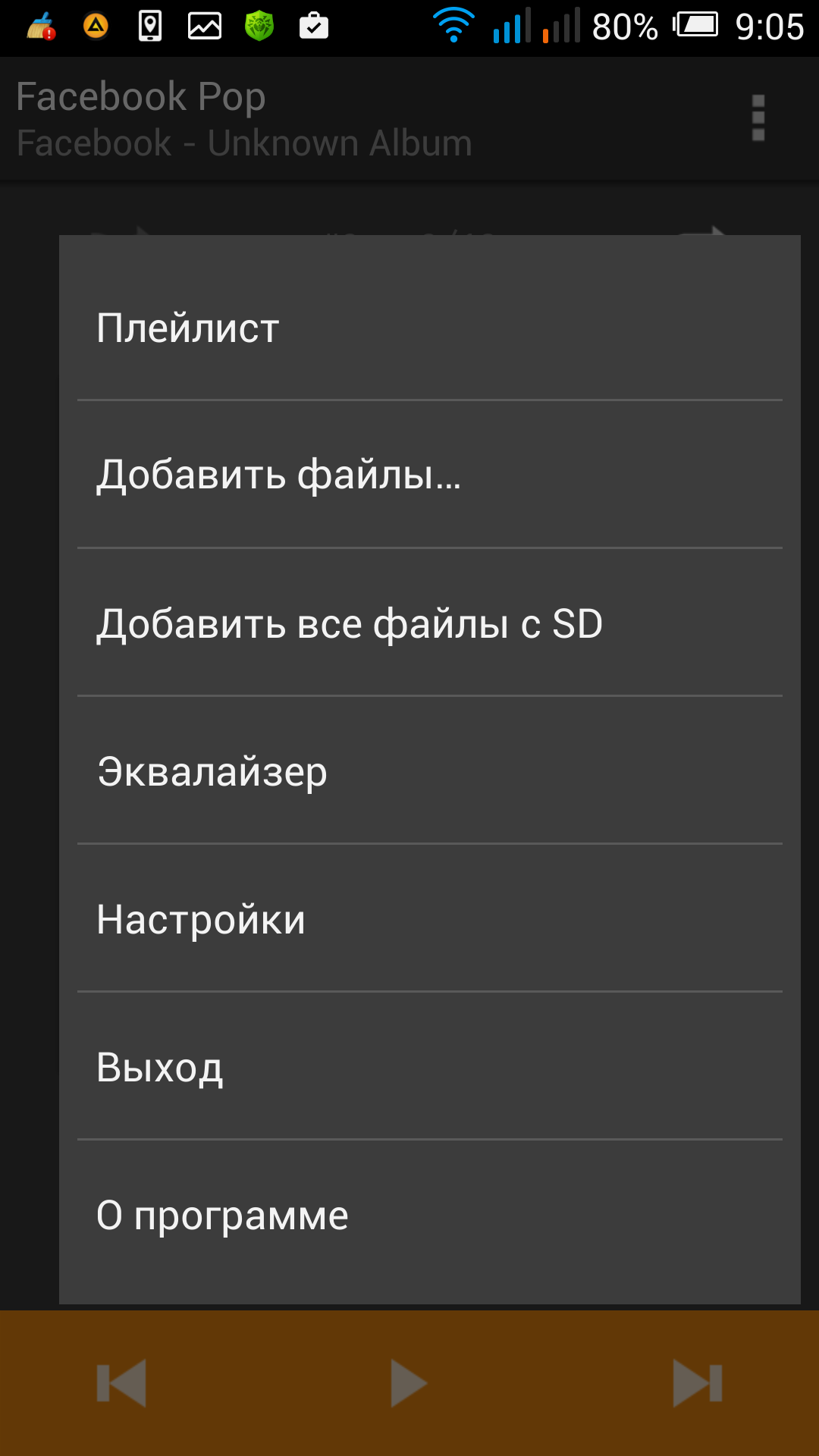Tap Выход to exit the app

pos(429,1067)
